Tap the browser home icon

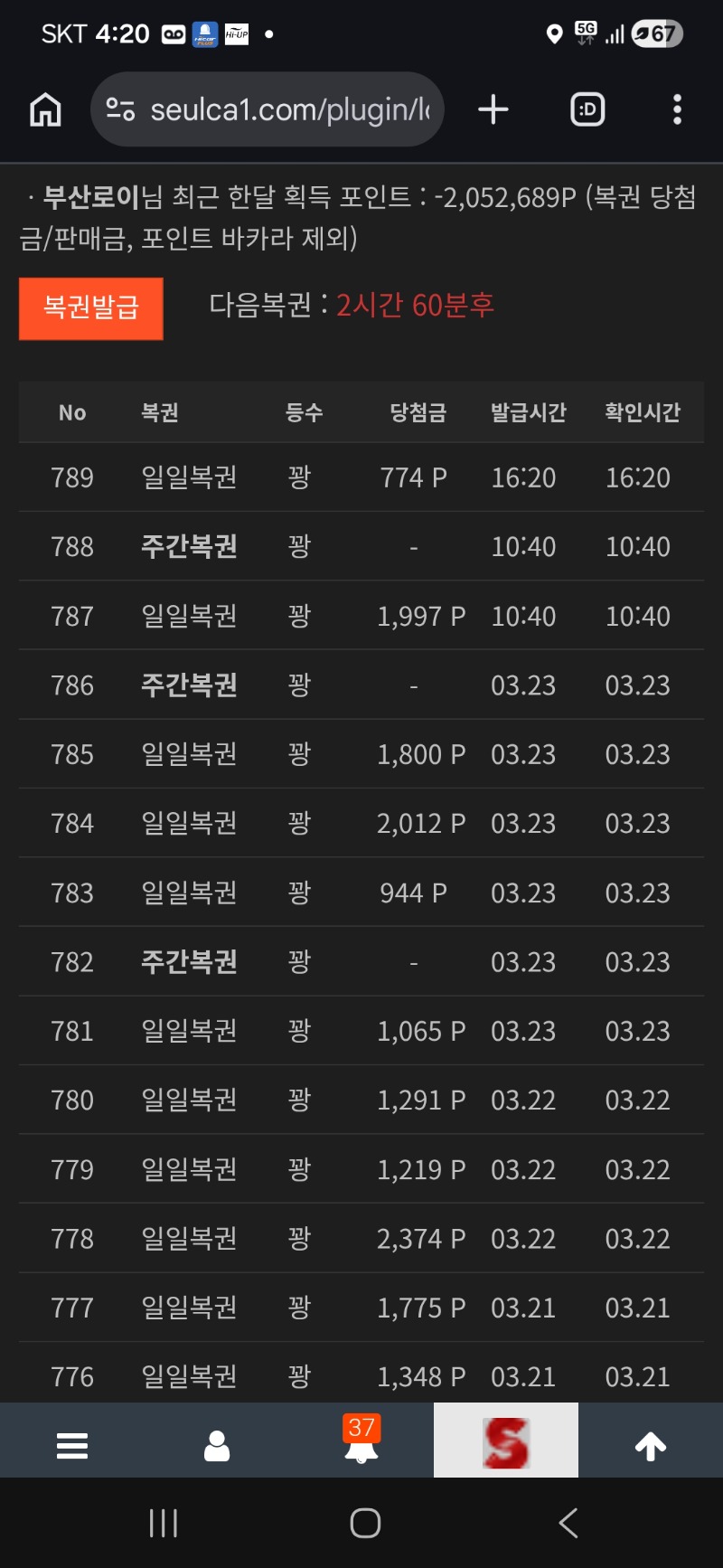coord(45,110)
